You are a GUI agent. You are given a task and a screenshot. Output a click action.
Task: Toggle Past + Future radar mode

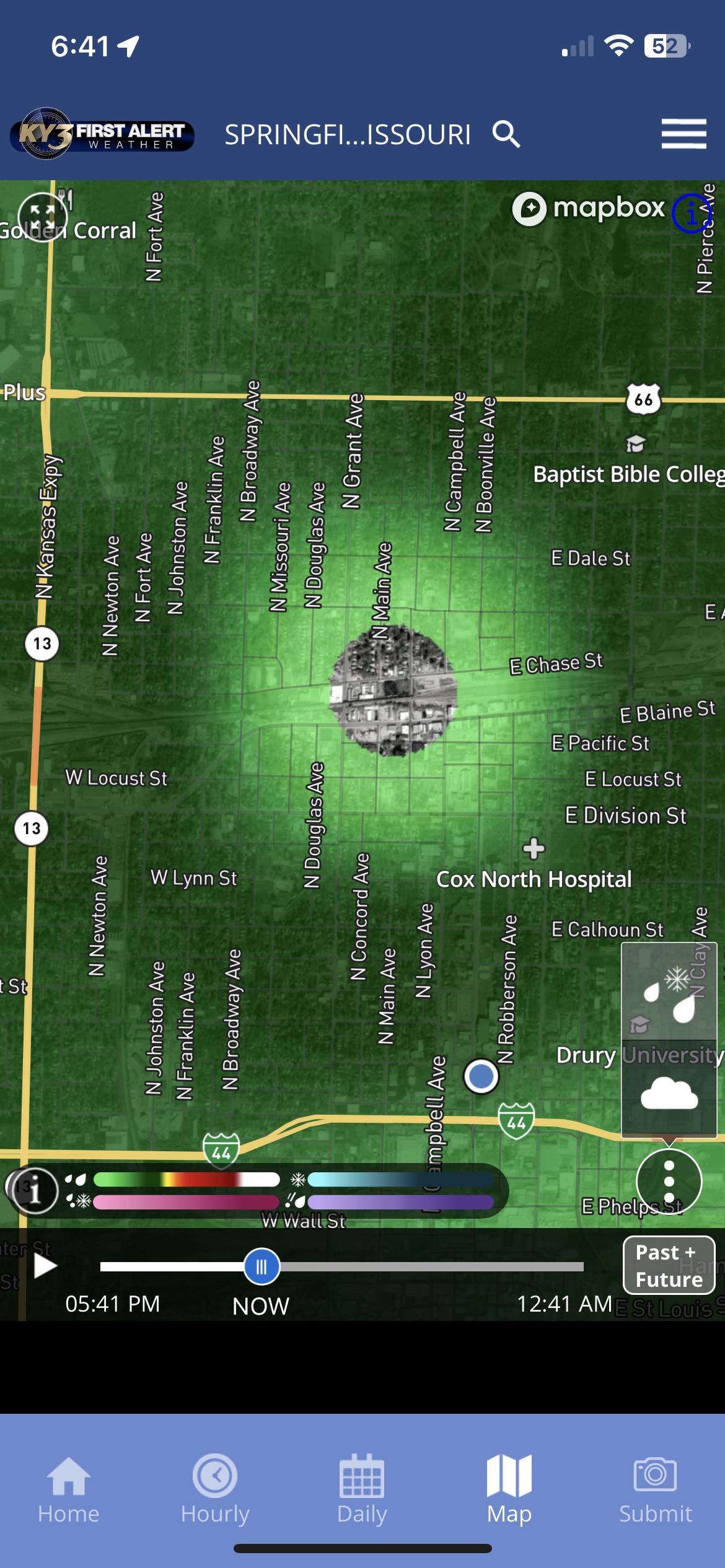coord(669,1266)
